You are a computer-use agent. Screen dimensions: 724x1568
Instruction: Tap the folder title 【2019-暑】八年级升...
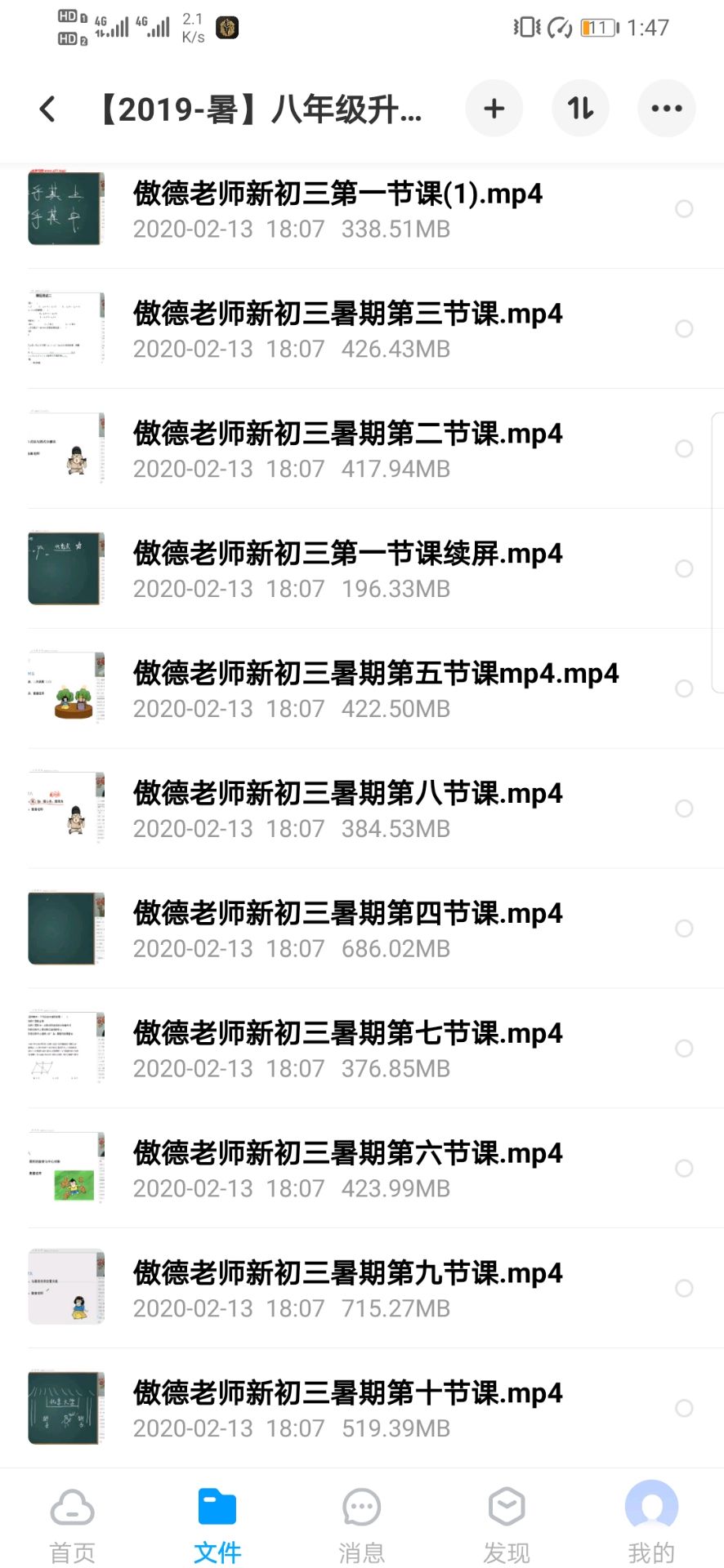258,108
